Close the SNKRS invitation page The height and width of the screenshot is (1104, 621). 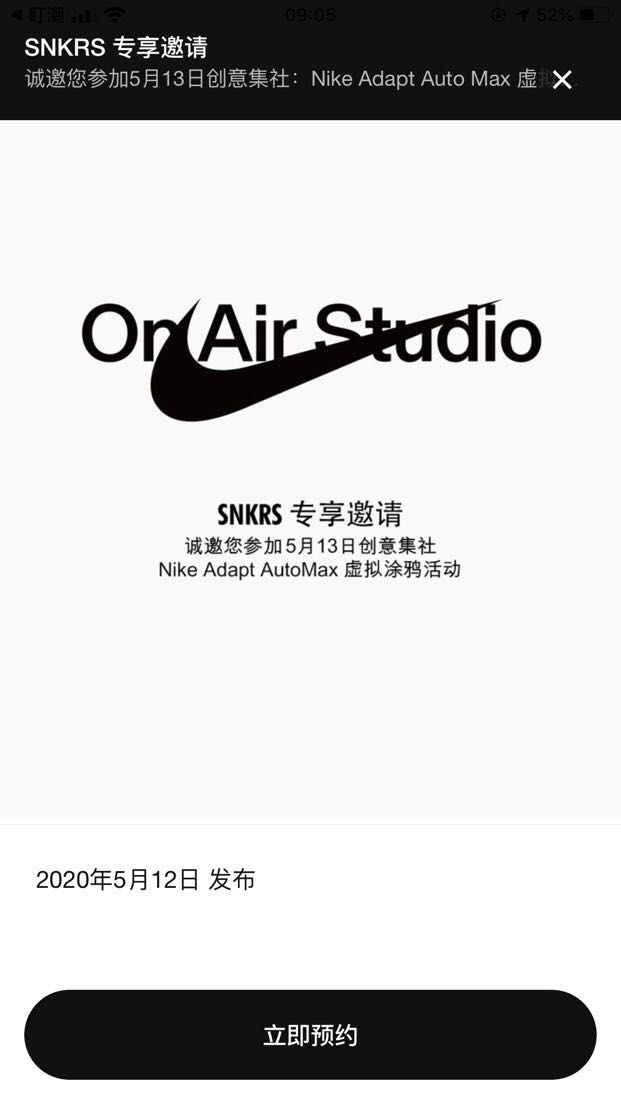(x=562, y=80)
